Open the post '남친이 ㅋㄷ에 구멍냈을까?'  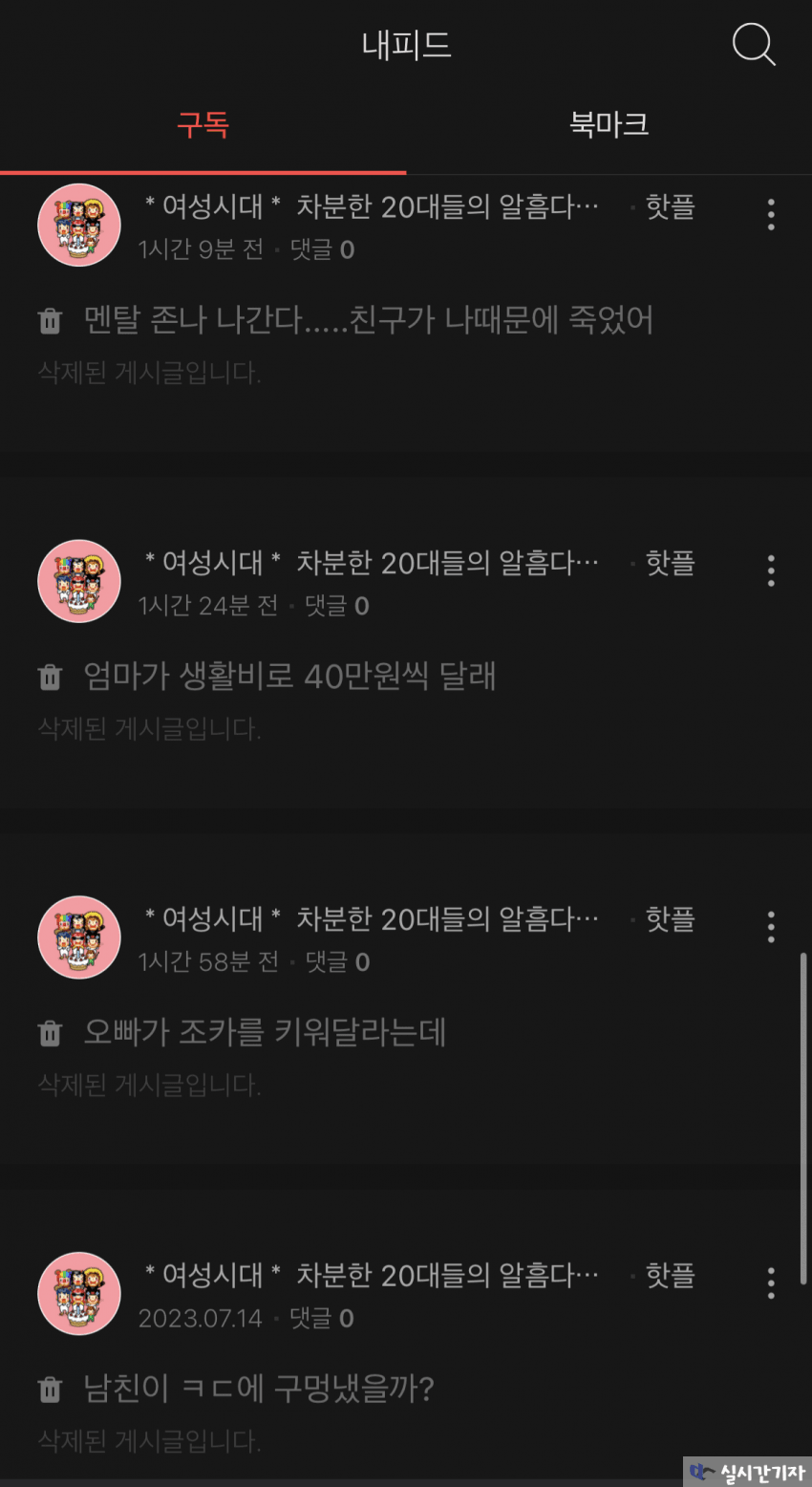[258, 1388]
